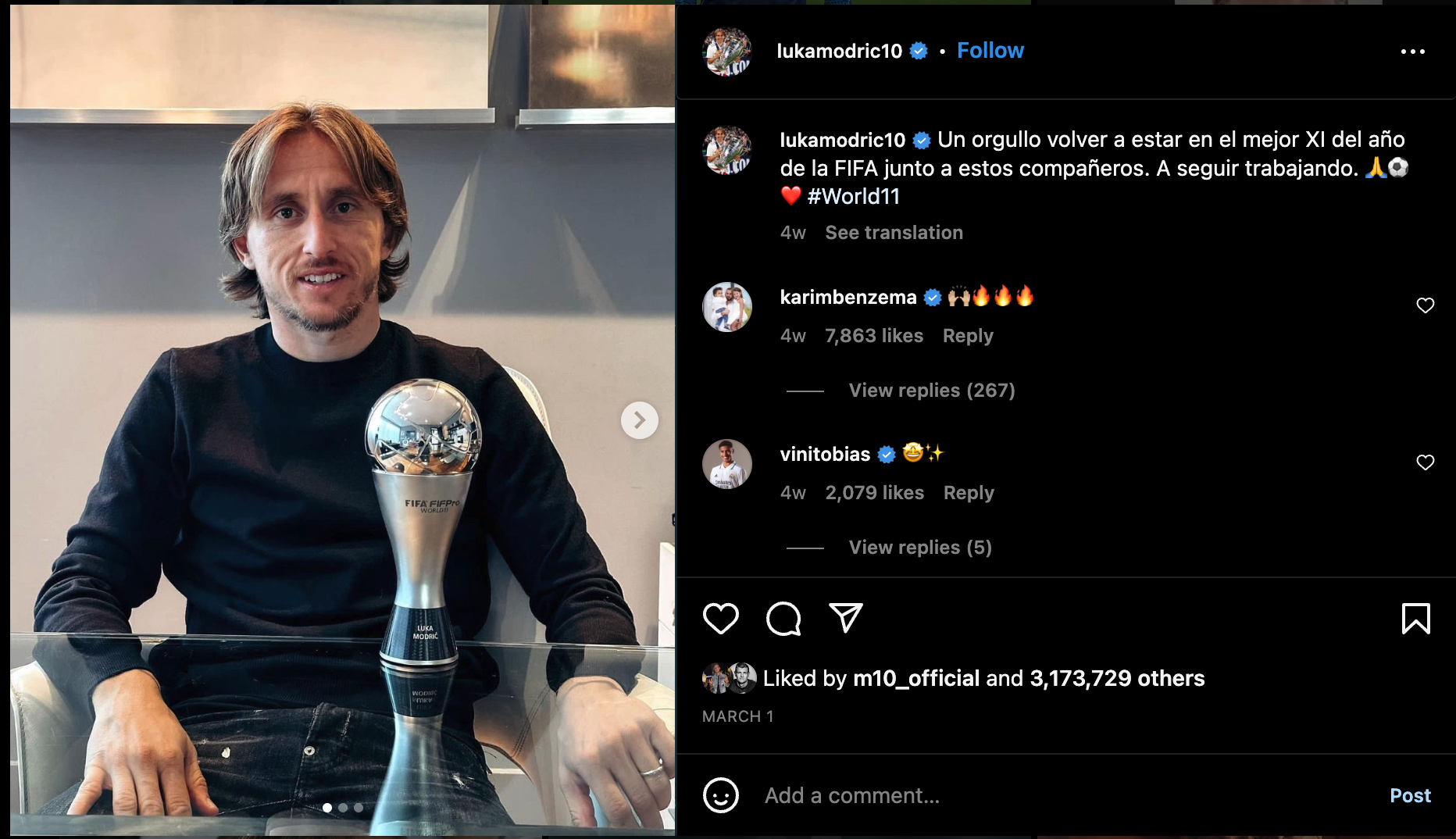The width and height of the screenshot is (1456, 839).
Task: Open the comment bubble icon
Action: tap(783, 619)
